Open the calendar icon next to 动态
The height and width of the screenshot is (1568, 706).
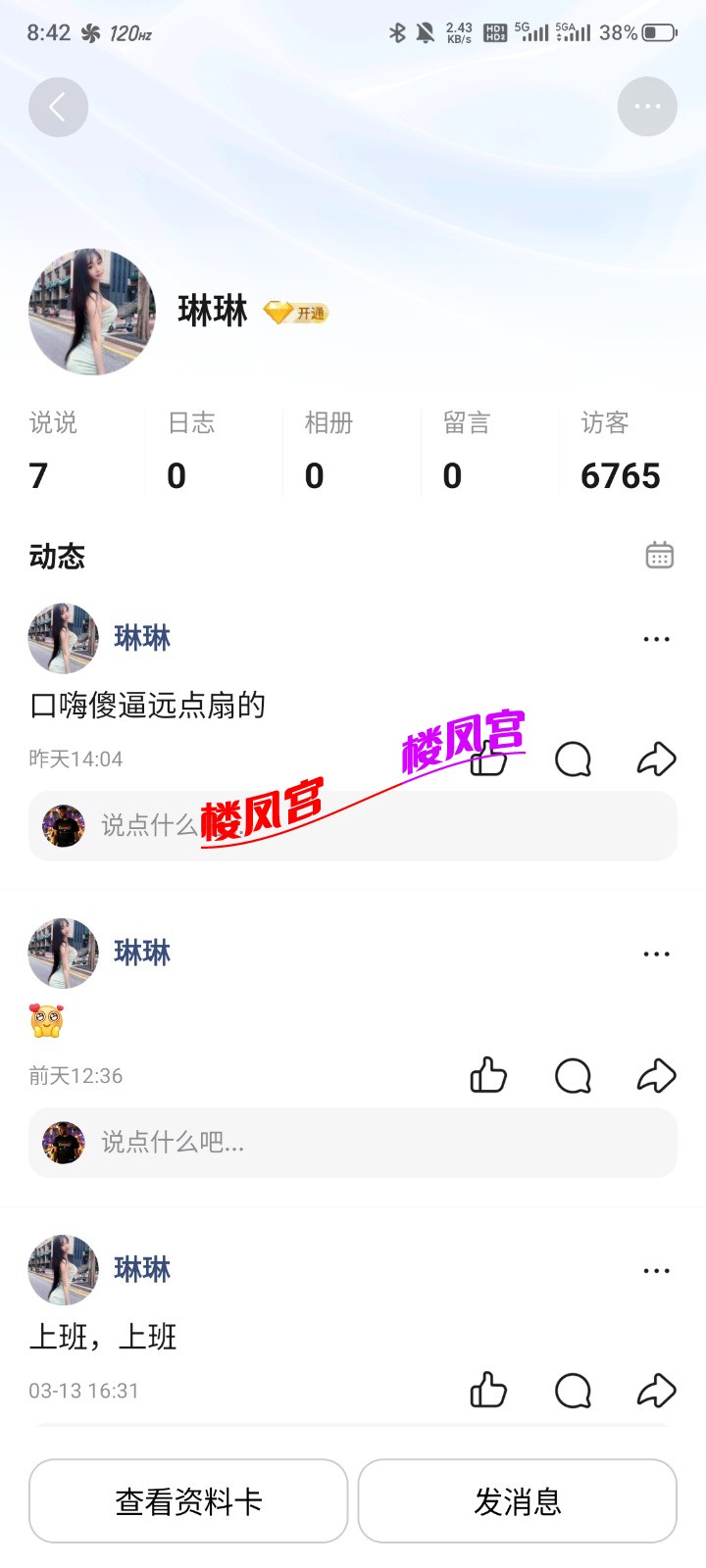(x=659, y=555)
